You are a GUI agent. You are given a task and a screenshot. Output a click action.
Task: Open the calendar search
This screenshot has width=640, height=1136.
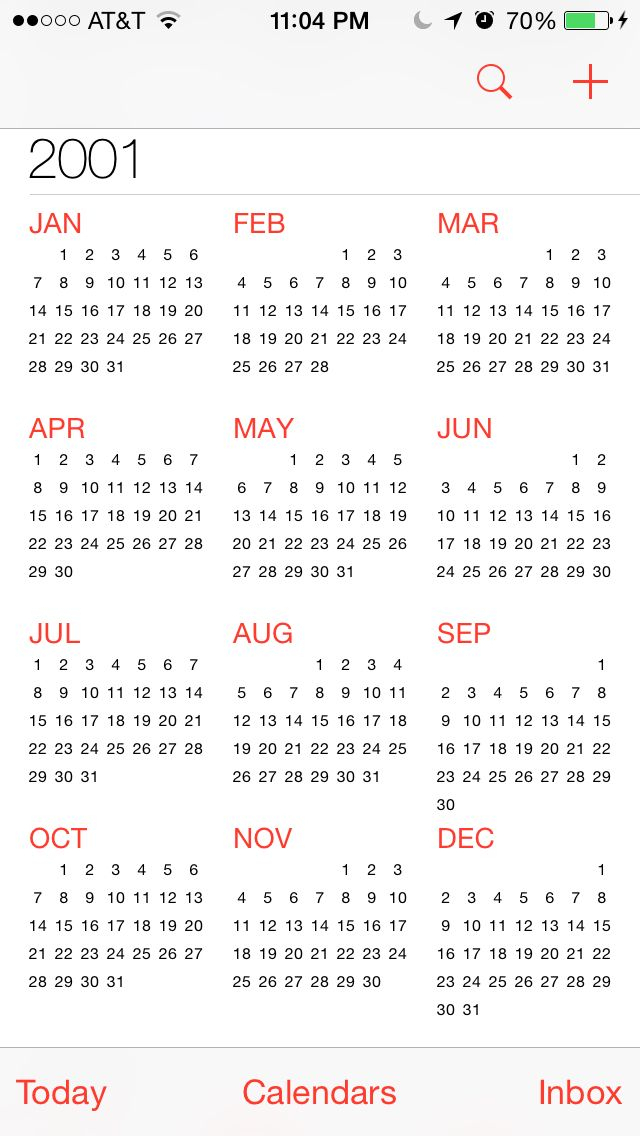coord(494,82)
